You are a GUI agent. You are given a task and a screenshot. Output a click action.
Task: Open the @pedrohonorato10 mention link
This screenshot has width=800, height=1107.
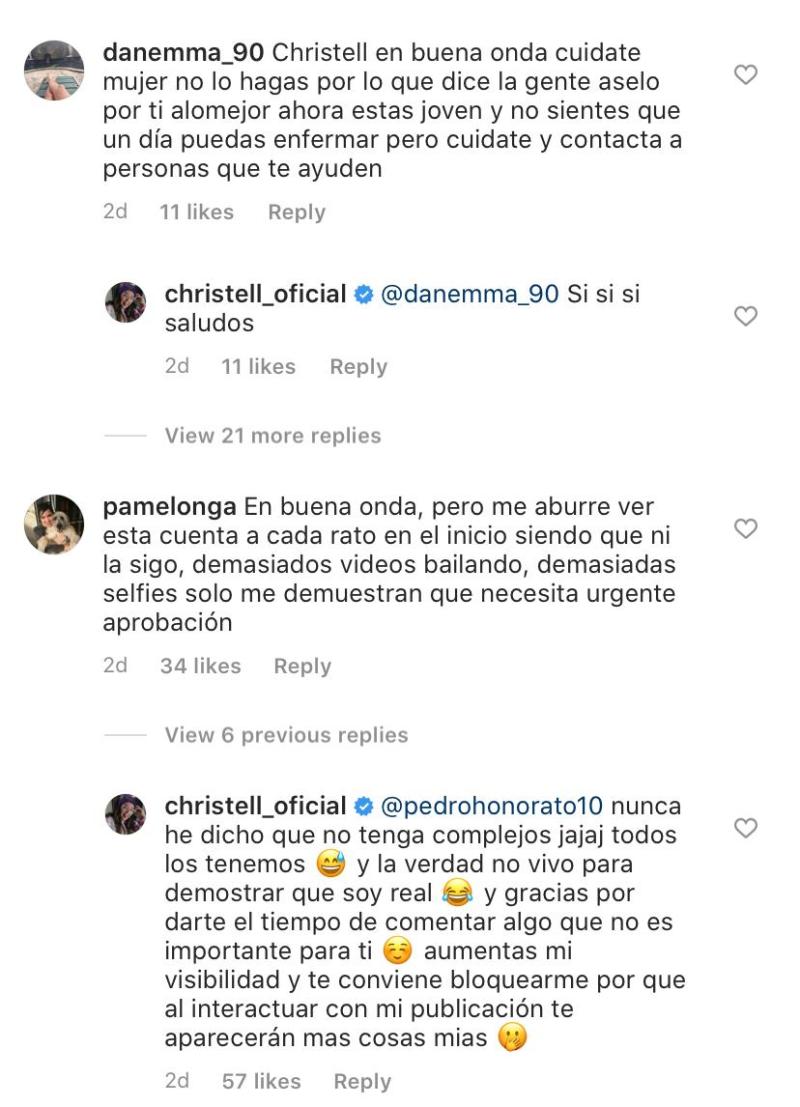click(x=491, y=806)
